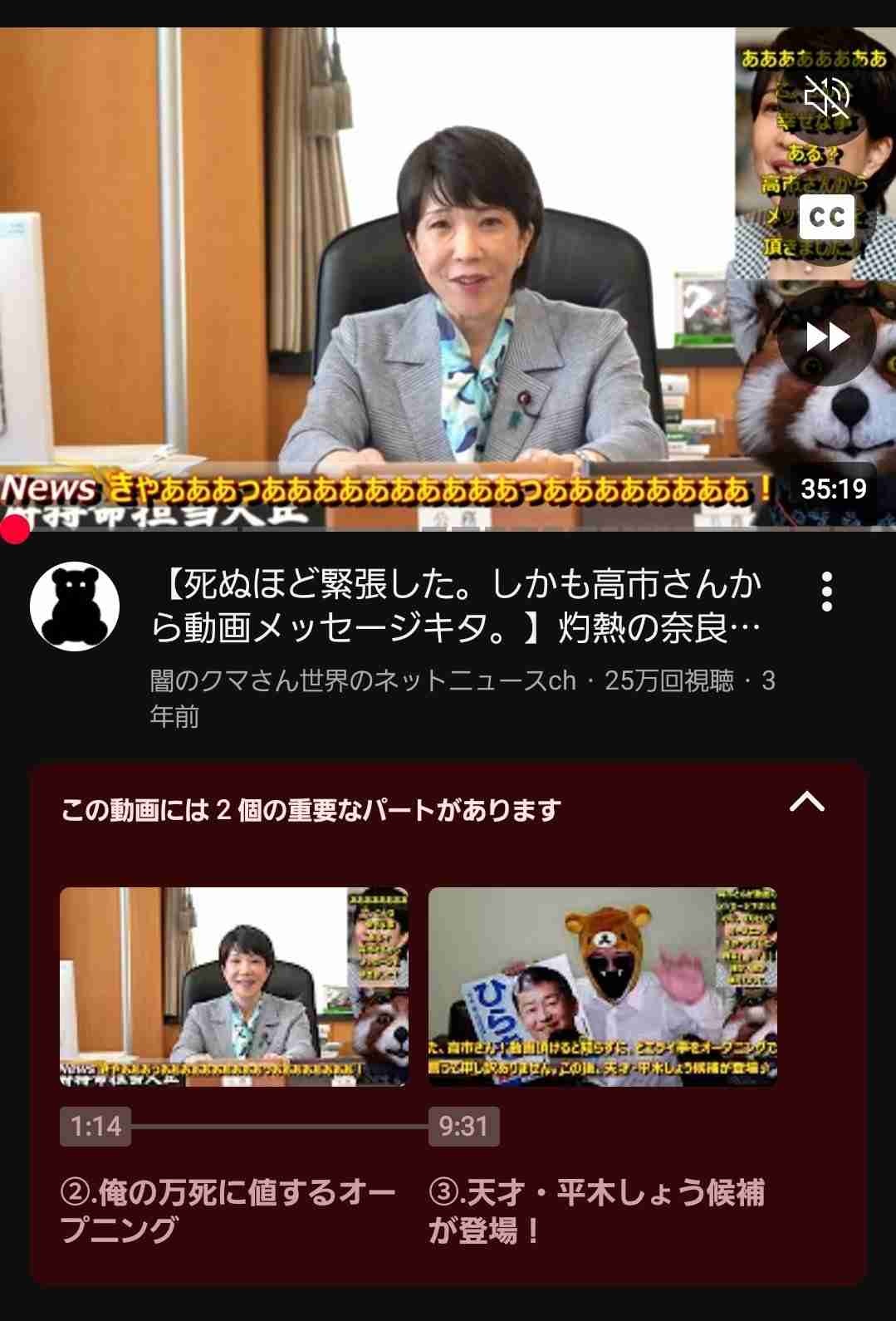
Task: Open the video titled 死ぬほど緊張した
Action: coord(455,607)
